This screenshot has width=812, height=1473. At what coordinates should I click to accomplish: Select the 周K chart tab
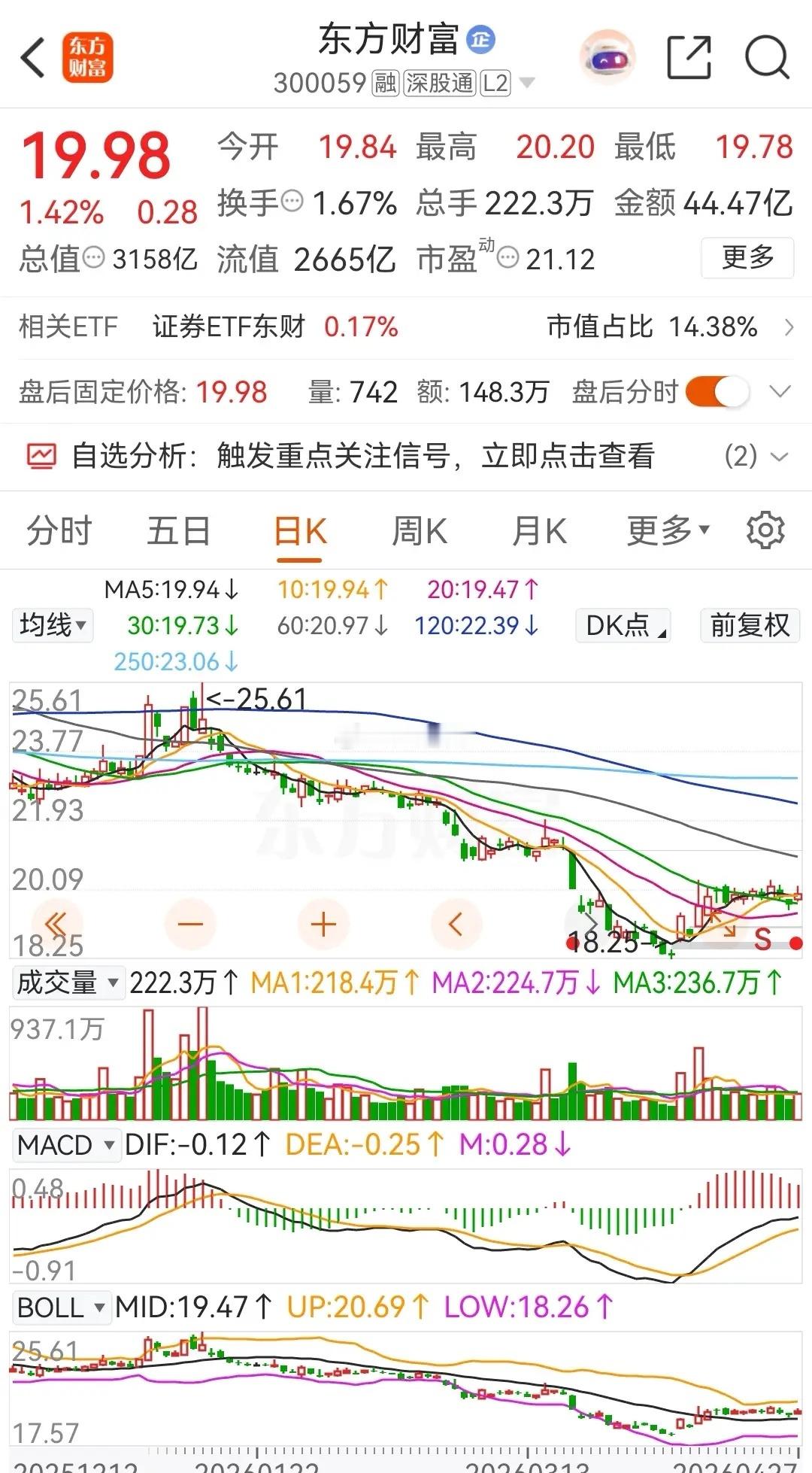tap(419, 531)
